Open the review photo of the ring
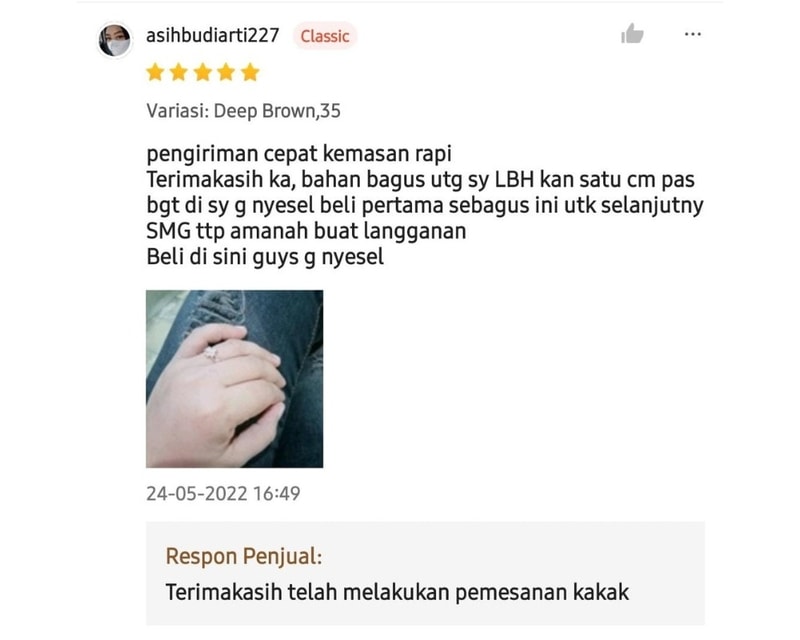The width and height of the screenshot is (800, 640). pyautogui.click(x=234, y=378)
